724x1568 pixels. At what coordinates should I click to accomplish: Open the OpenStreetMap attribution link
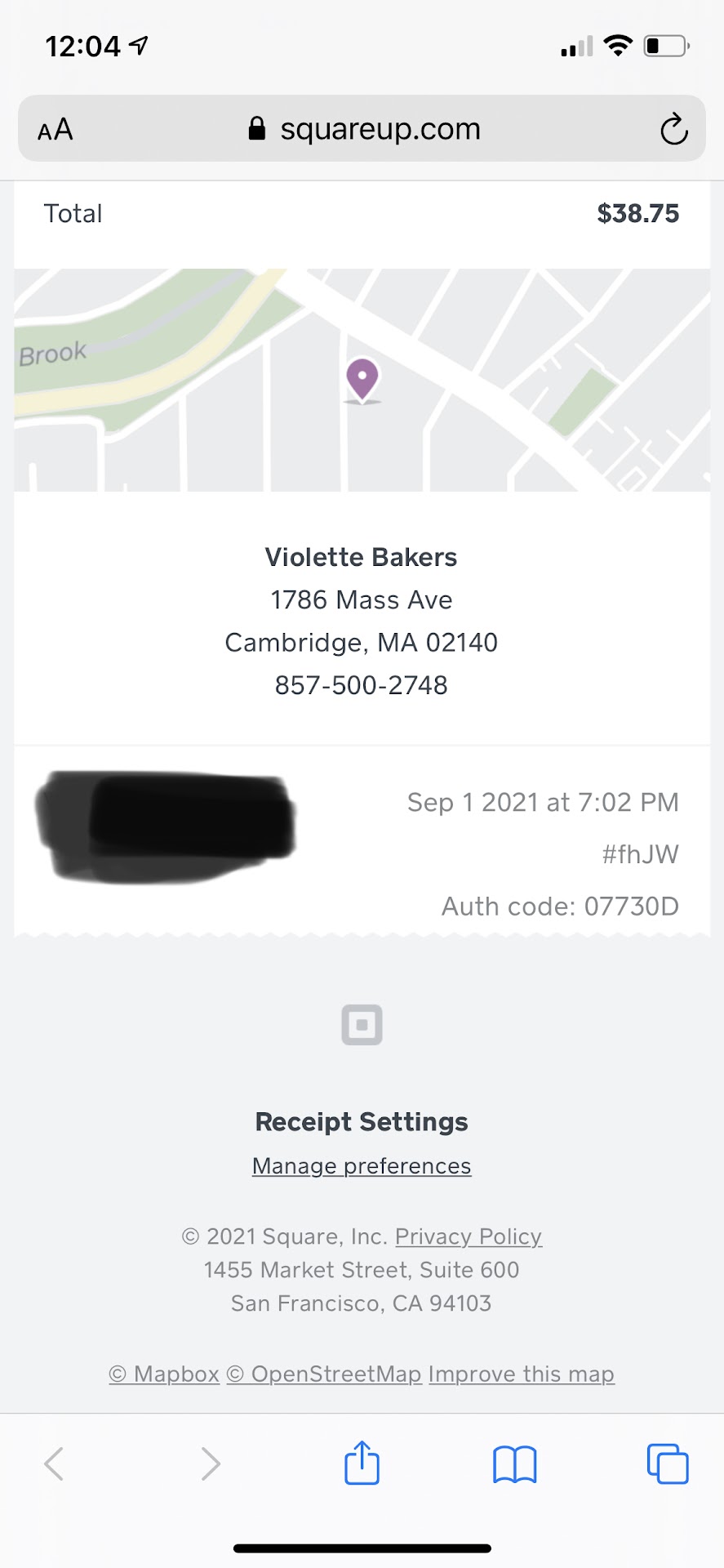coord(324,1374)
